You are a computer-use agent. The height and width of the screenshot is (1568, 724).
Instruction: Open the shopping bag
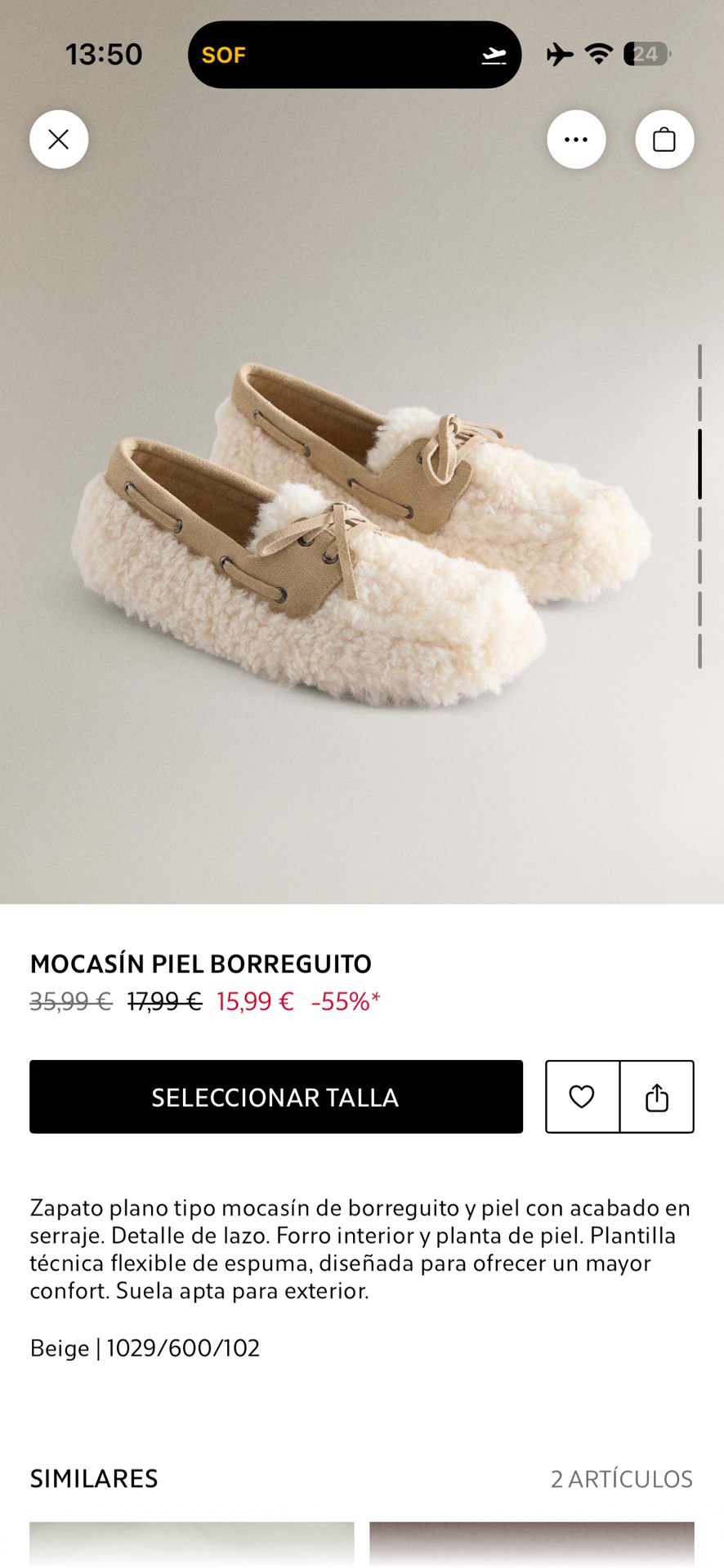pyautogui.click(x=664, y=140)
